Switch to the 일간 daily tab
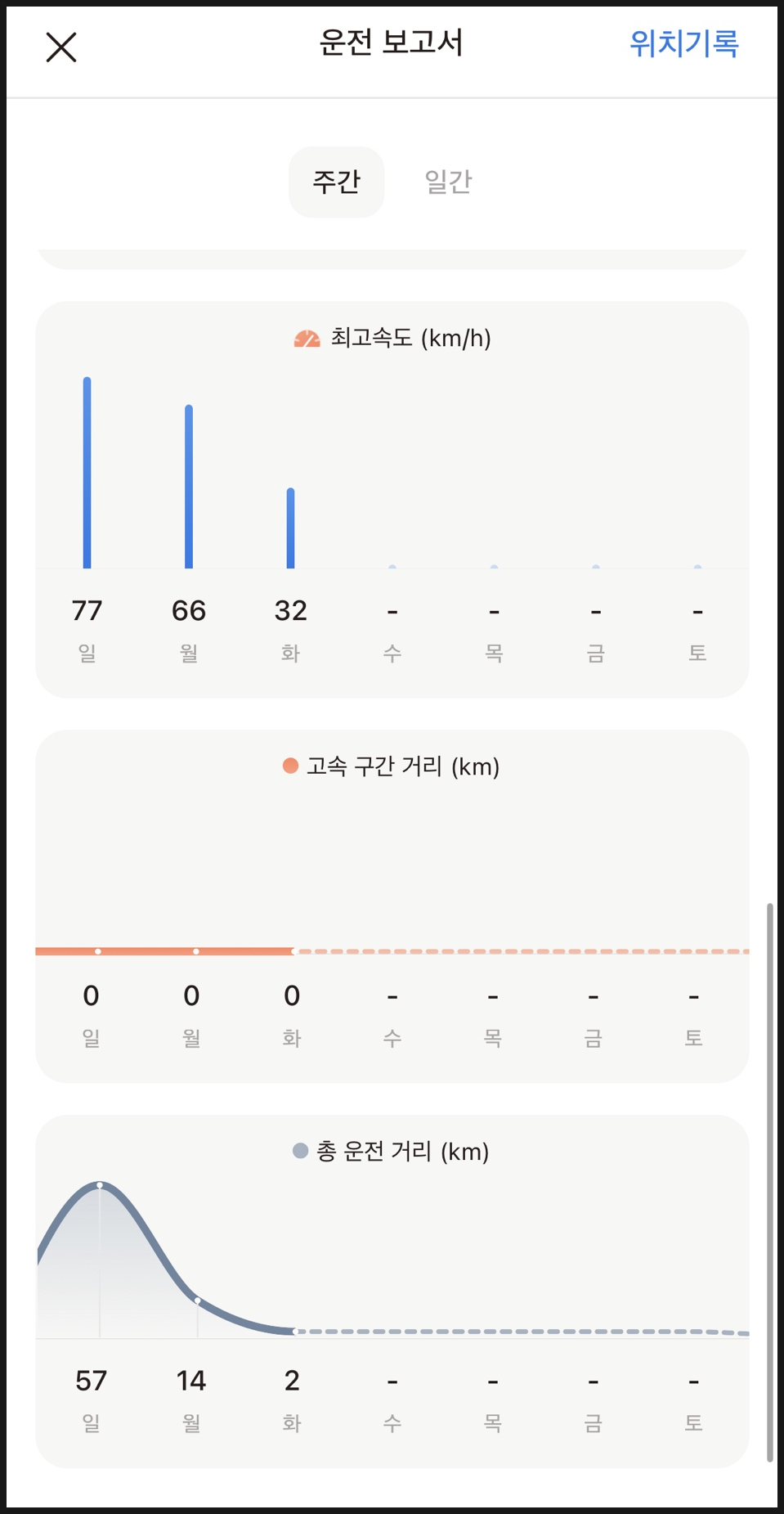Image resolution: width=784 pixels, height=1514 pixels. tap(448, 182)
